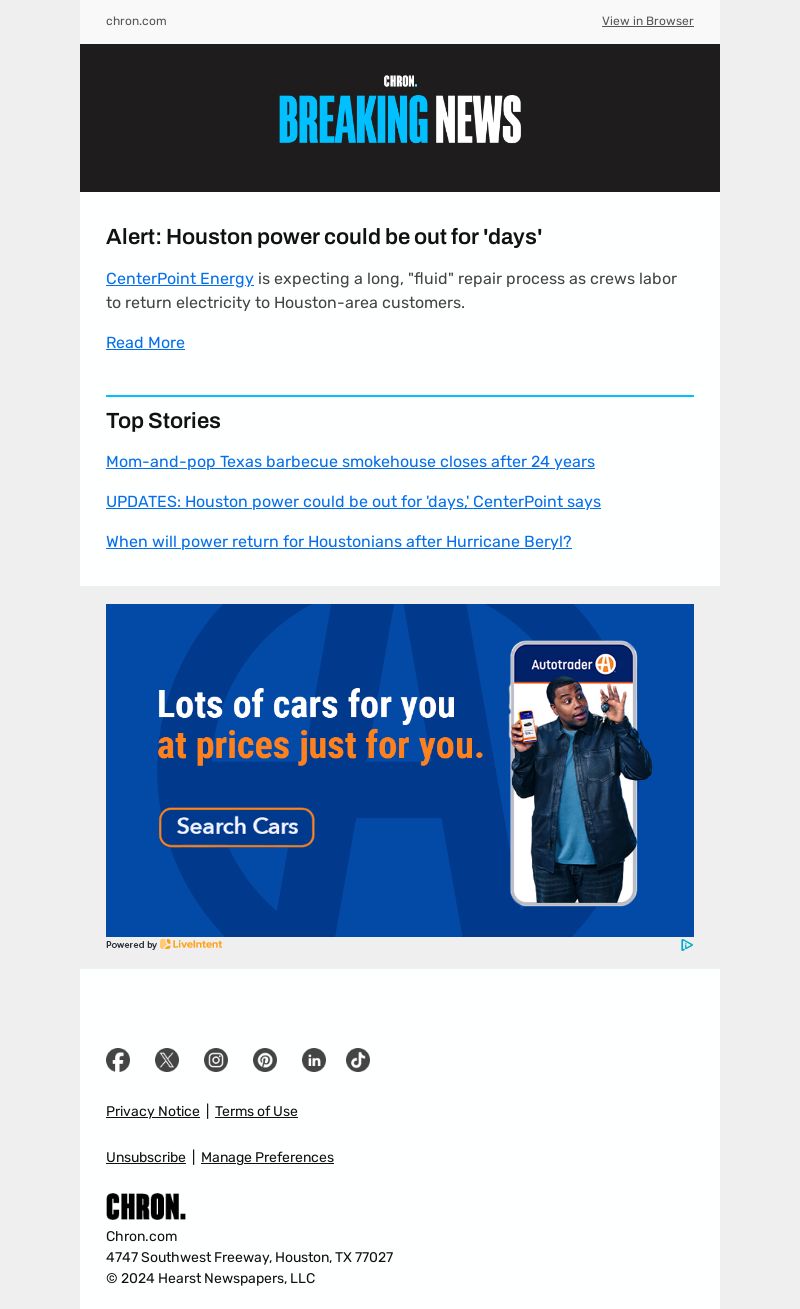
Task: Visit Chron's Facebook page
Action: (118, 1060)
